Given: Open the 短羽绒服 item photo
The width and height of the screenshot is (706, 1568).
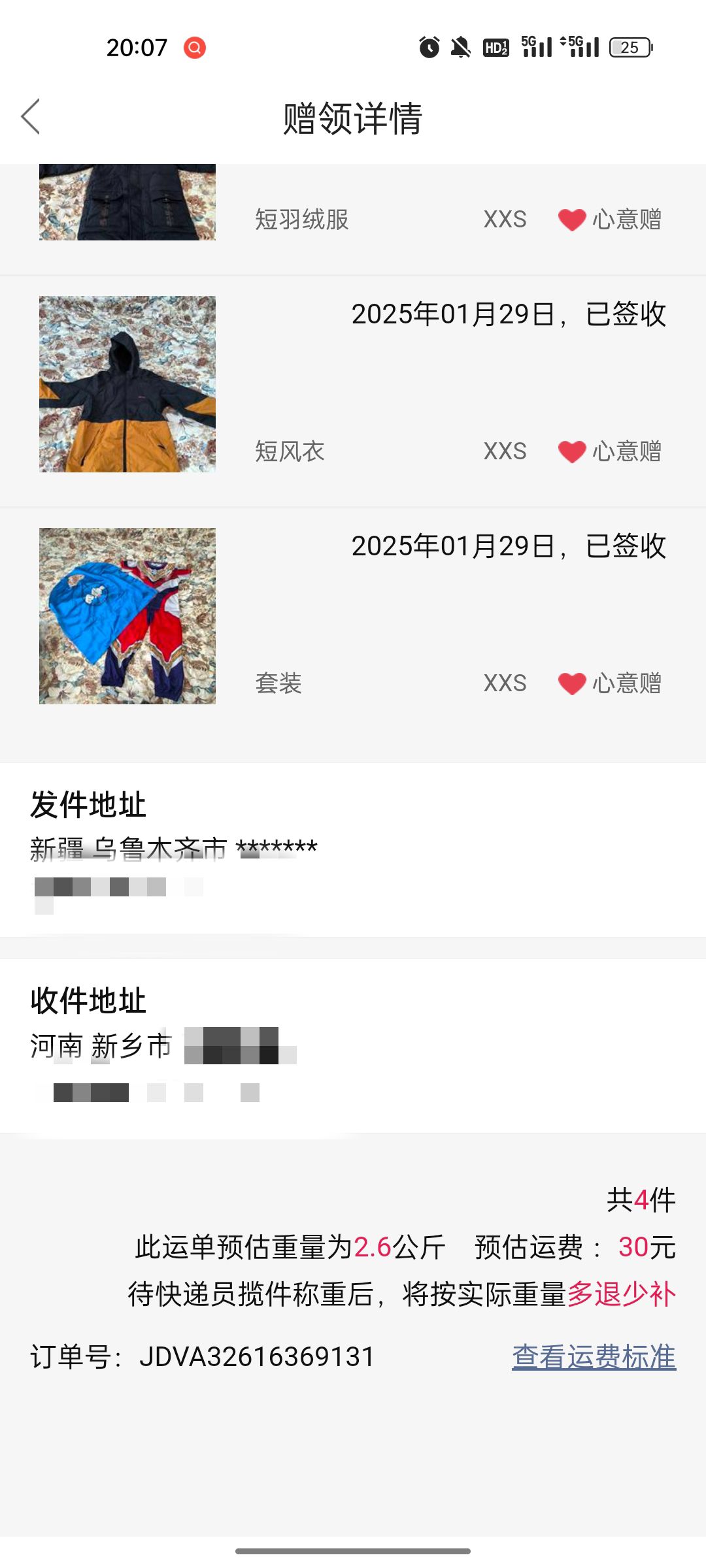Looking at the screenshot, I should 127,203.
